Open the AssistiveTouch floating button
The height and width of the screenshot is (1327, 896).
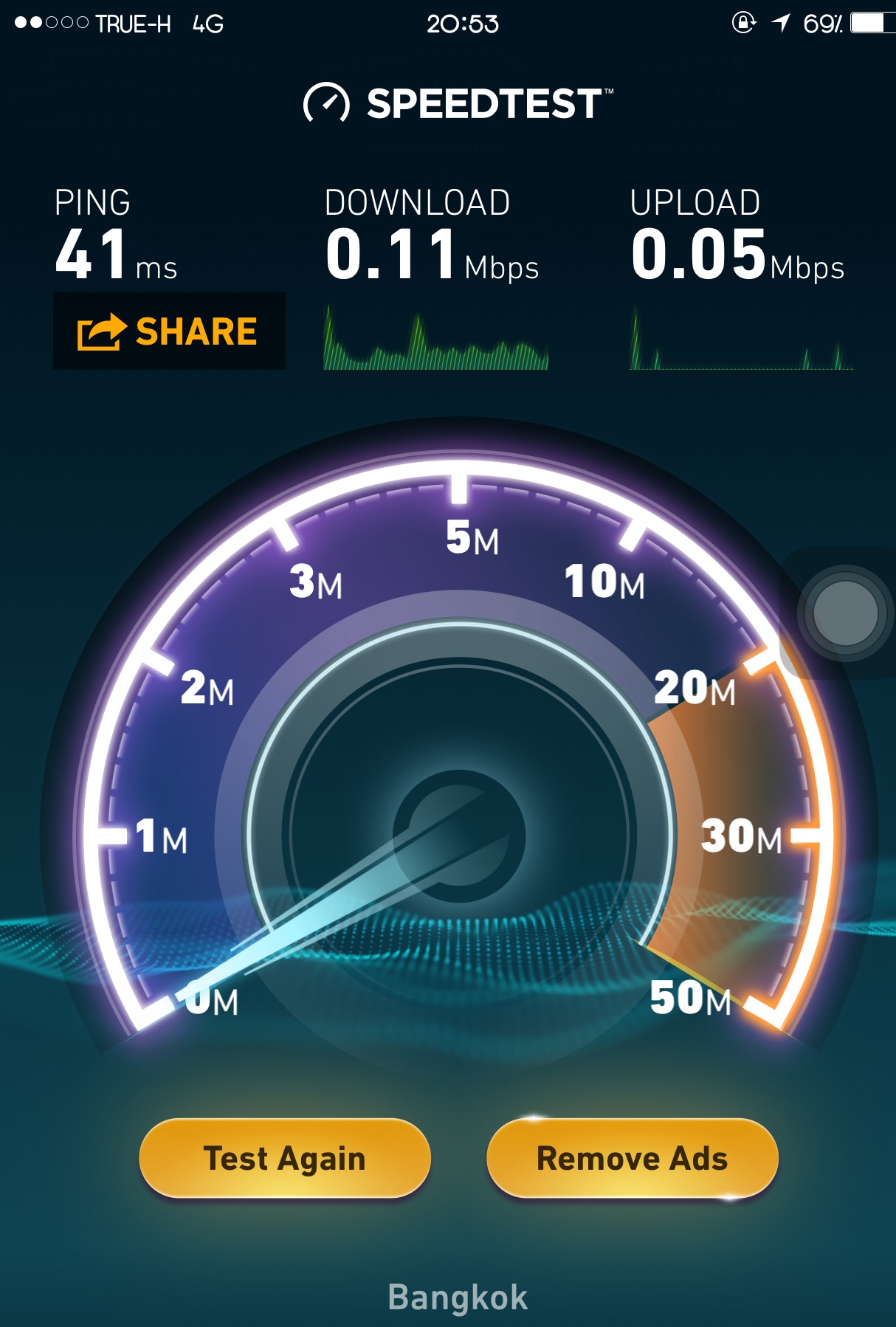(x=845, y=613)
